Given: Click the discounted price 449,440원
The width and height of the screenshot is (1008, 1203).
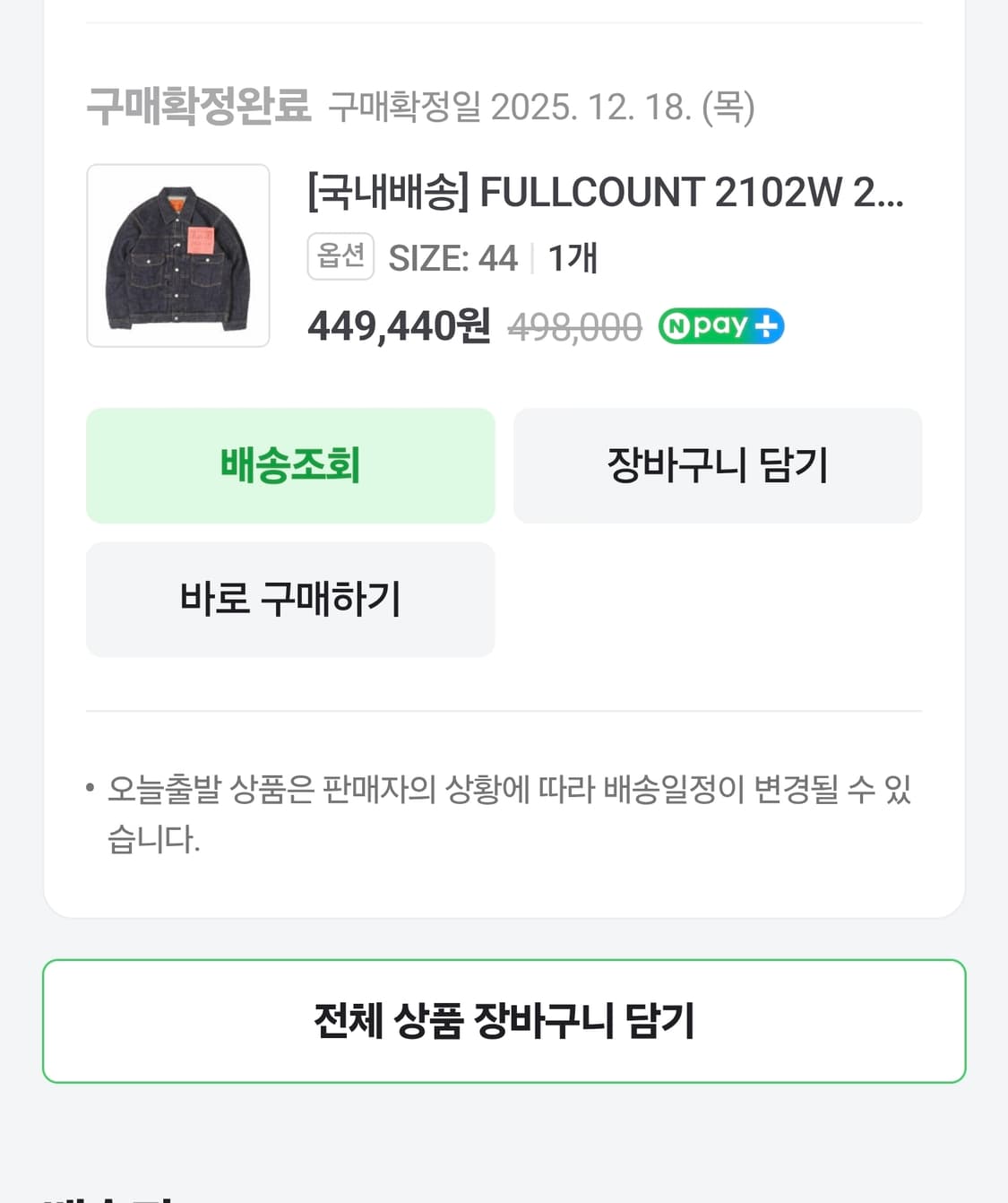Looking at the screenshot, I should [x=397, y=326].
